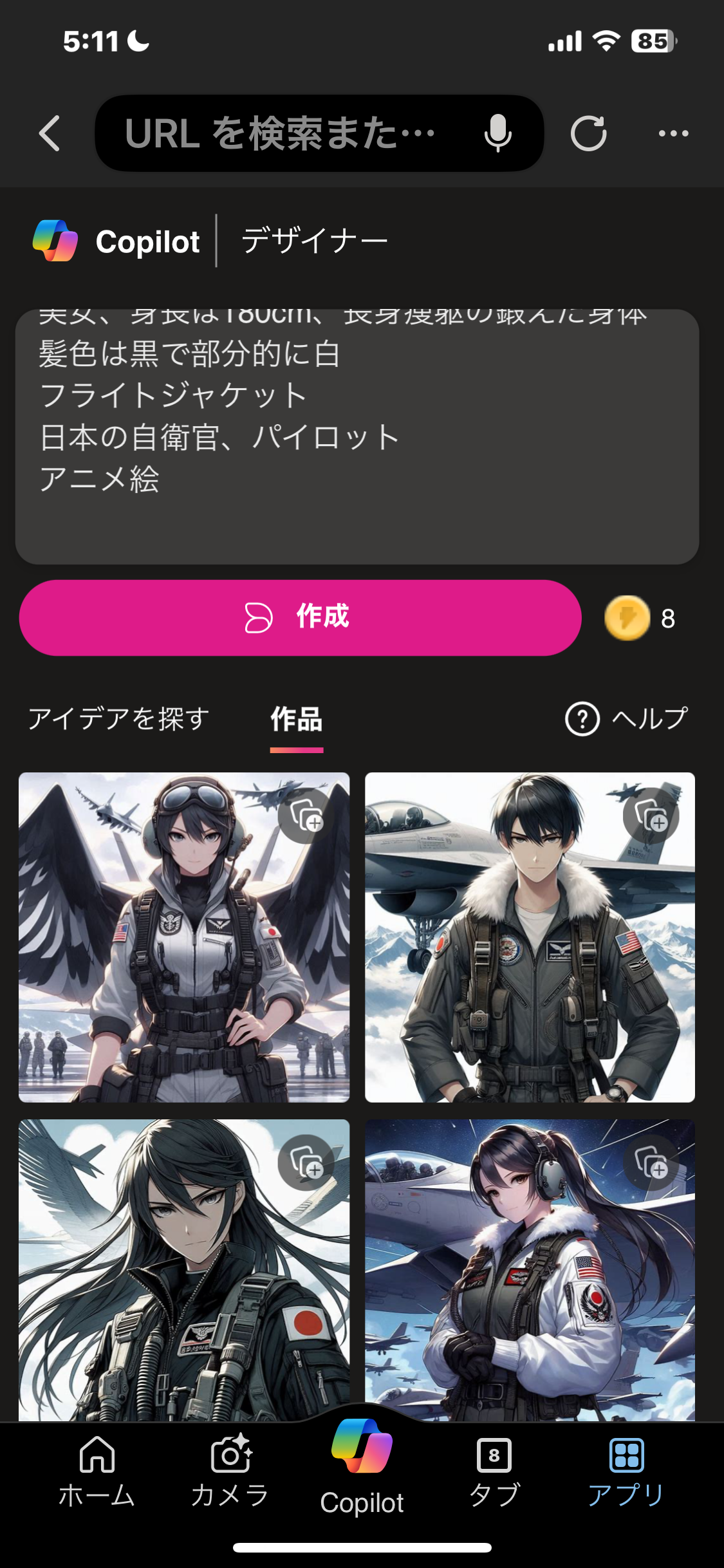The width and height of the screenshot is (724, 1568).
Task: Switch to the アイデアを探す tab
Action: [x=119, y=719]
